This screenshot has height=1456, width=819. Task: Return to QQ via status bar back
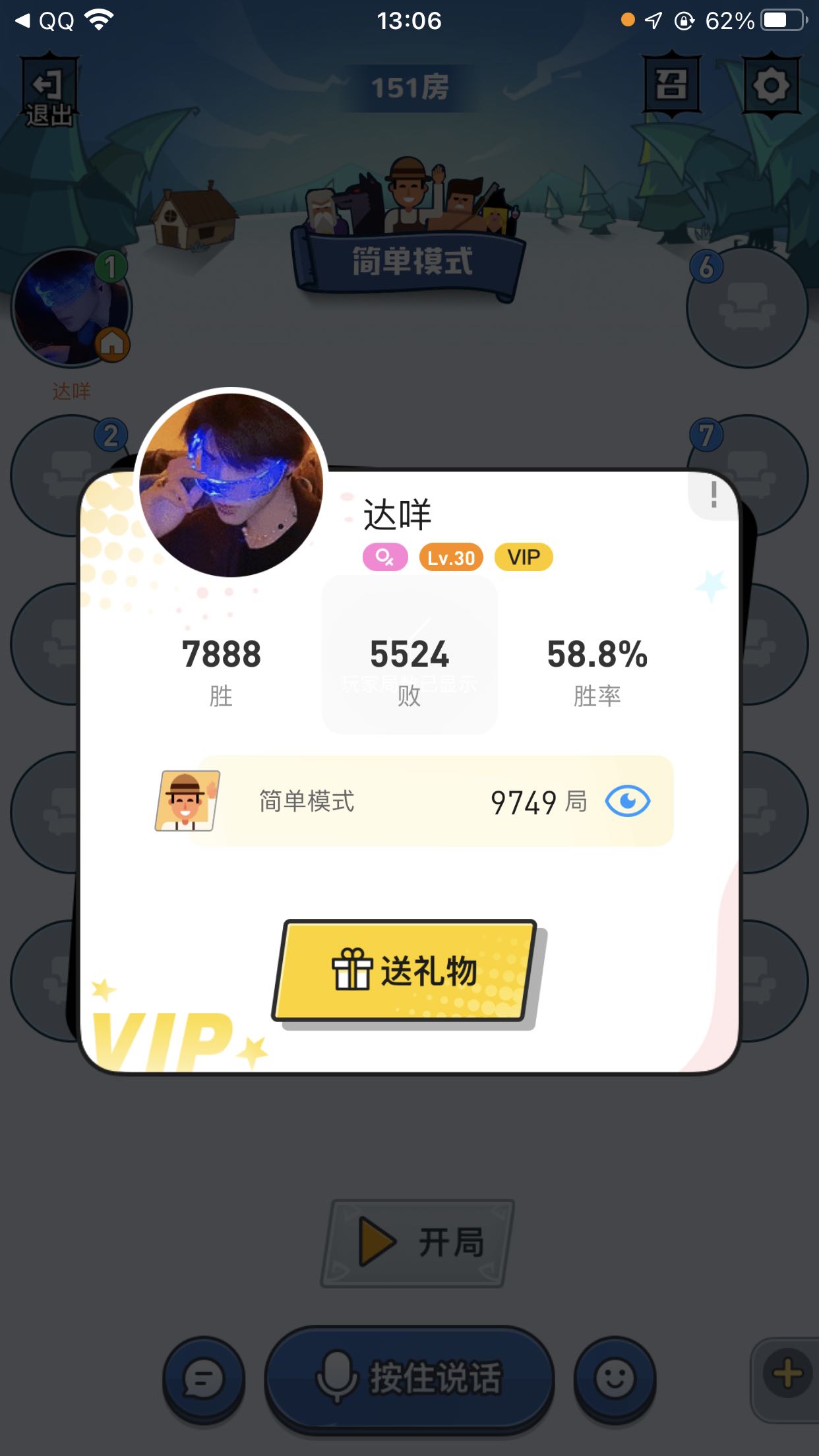[45, 21]
